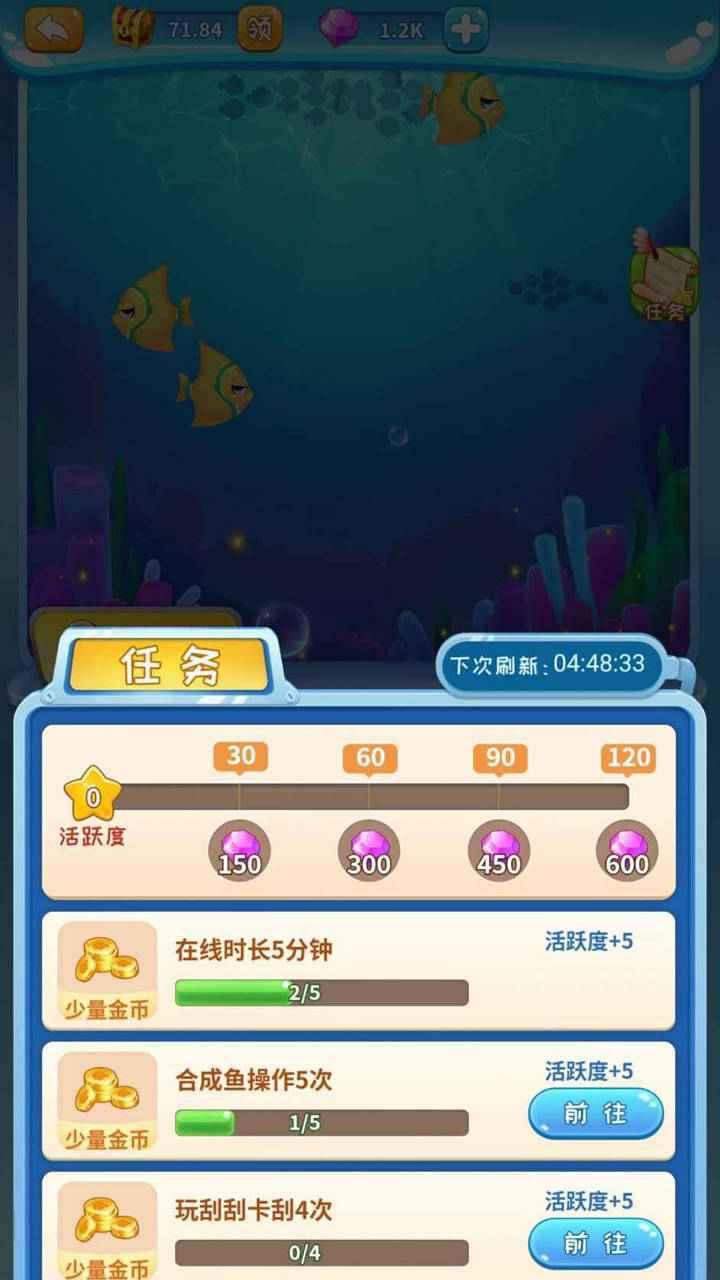This screenshot has width=720, height=1280.
Task: Tap the back arrow button
Action: coord(54,28)
